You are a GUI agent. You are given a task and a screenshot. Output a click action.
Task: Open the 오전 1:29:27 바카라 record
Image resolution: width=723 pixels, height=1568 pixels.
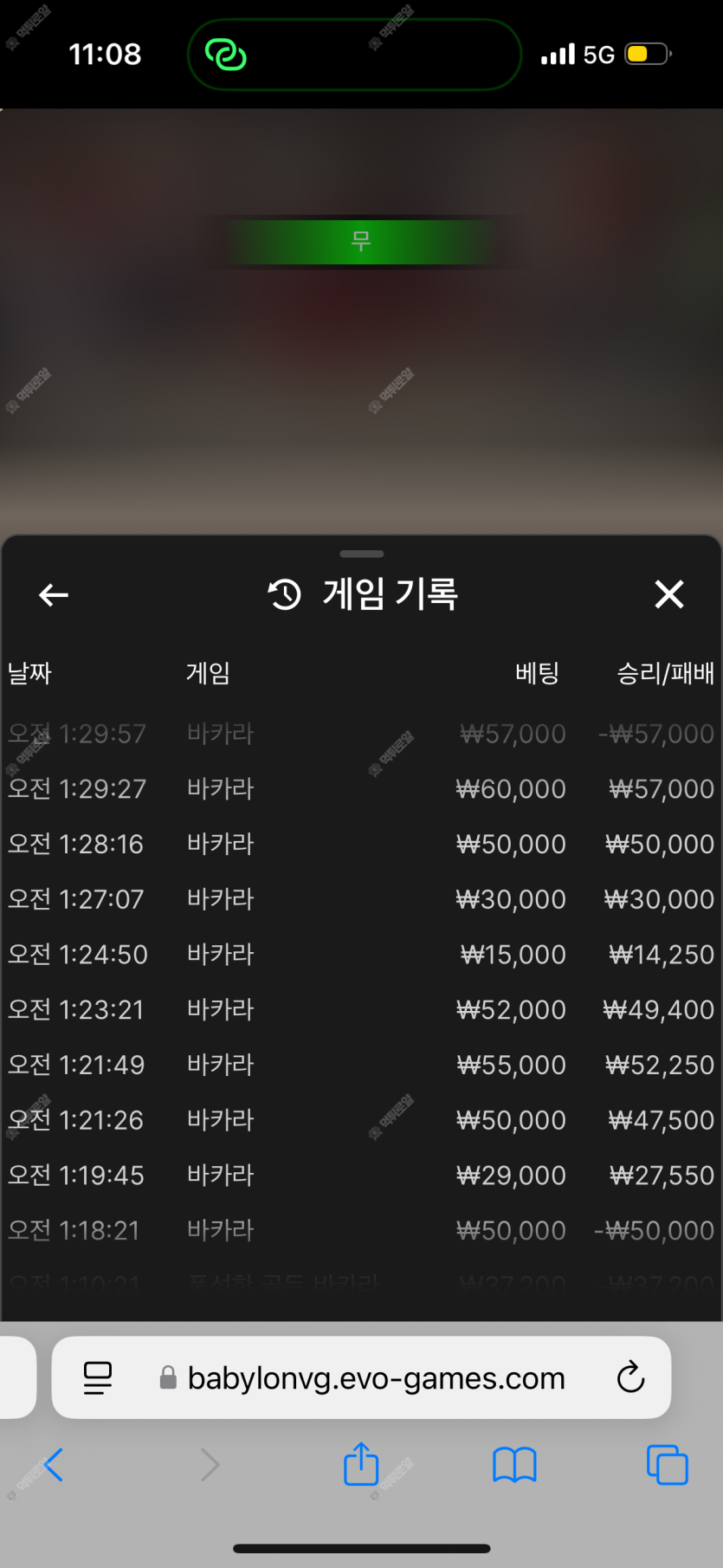pyautogui.click(x=361, y=789)
